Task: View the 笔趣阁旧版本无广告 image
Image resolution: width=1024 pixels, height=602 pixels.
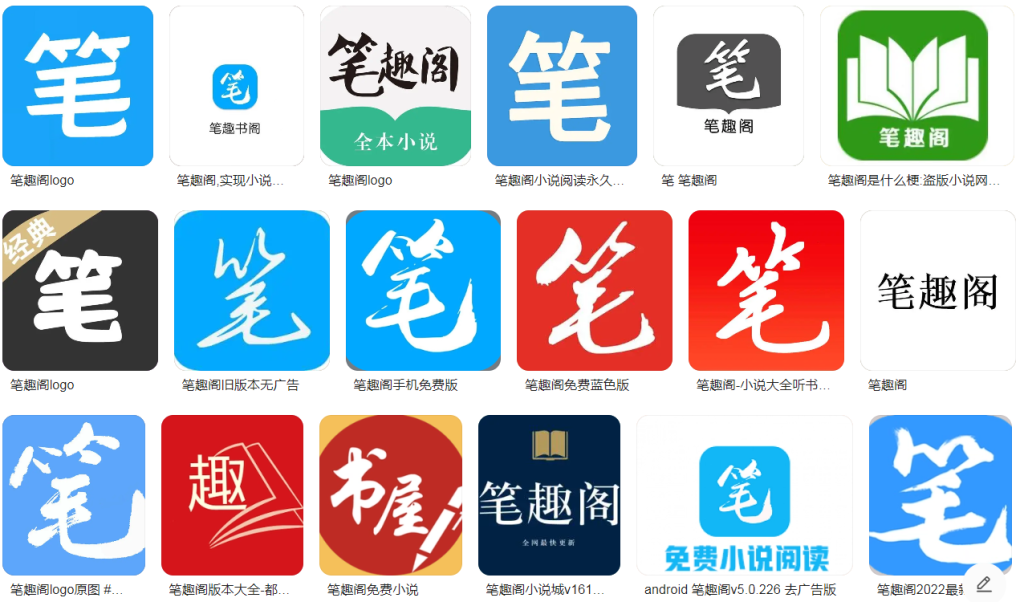Action: coord(252,290)
